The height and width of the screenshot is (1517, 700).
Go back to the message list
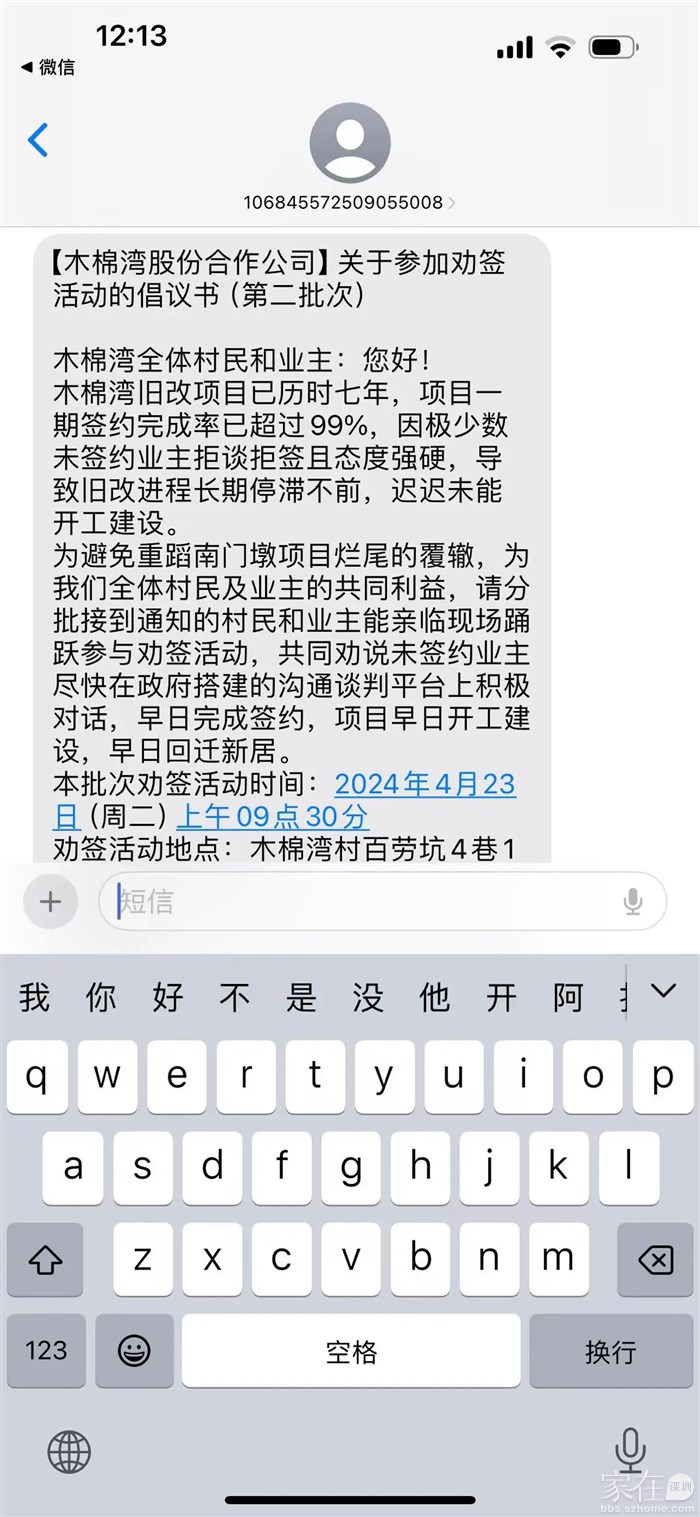coord(38,141)
